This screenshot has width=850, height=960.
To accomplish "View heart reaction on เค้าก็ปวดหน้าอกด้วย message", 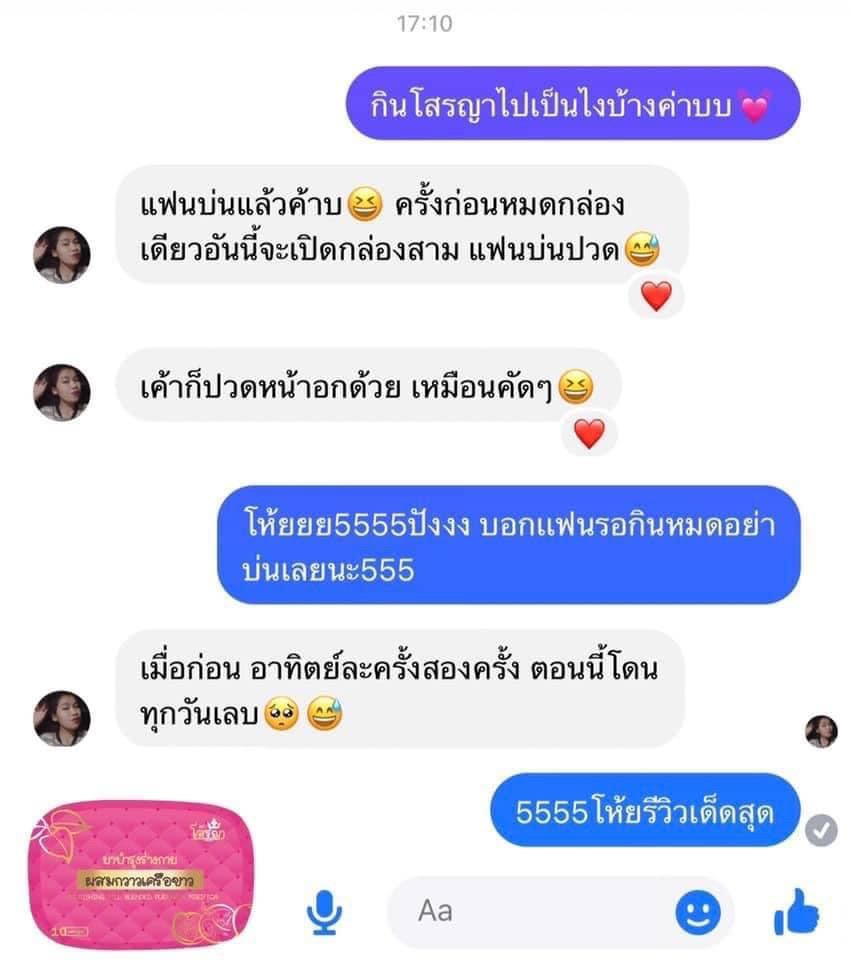I will pos(590,433).
